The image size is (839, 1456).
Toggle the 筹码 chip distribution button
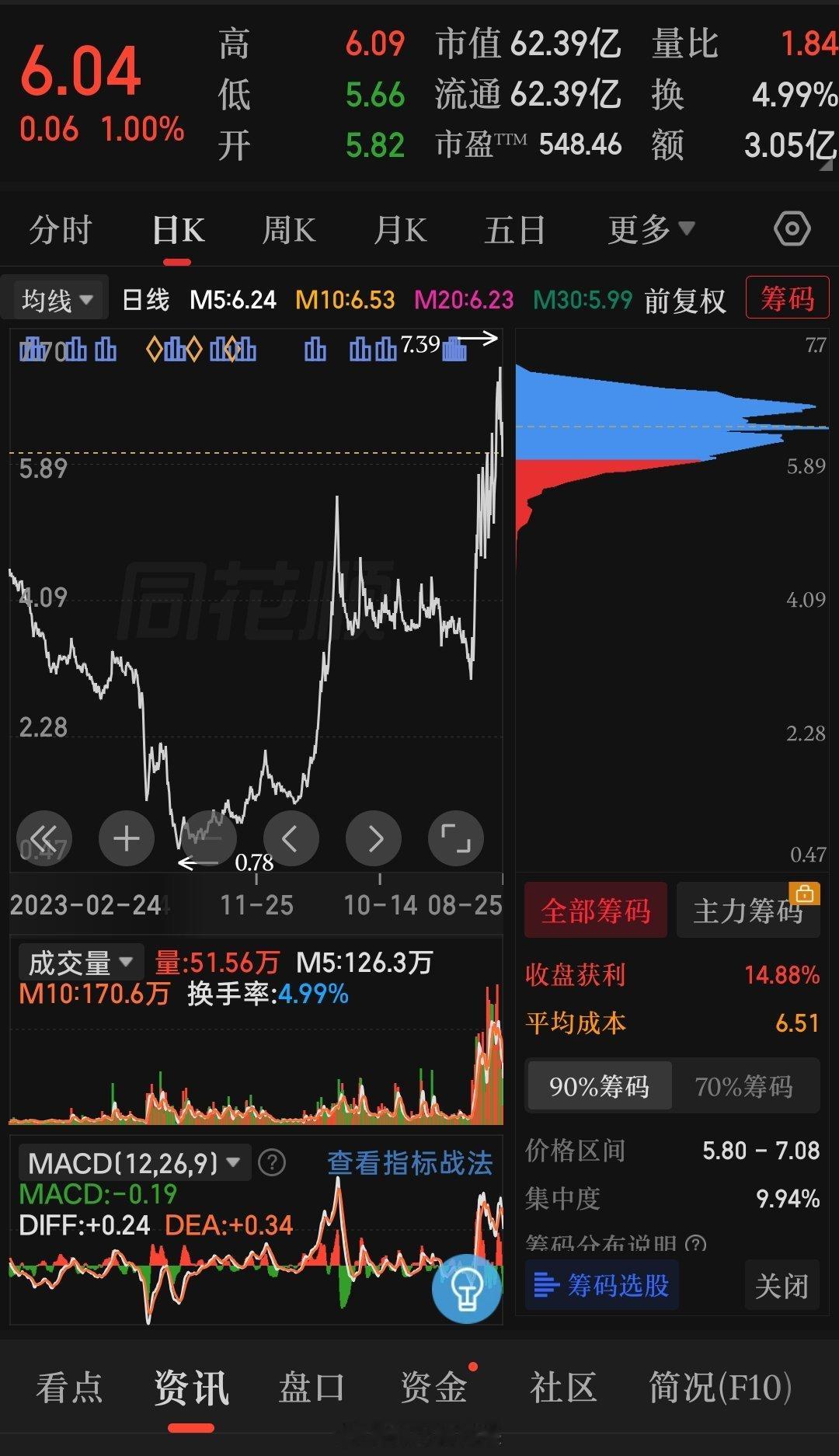click(787, 298)
